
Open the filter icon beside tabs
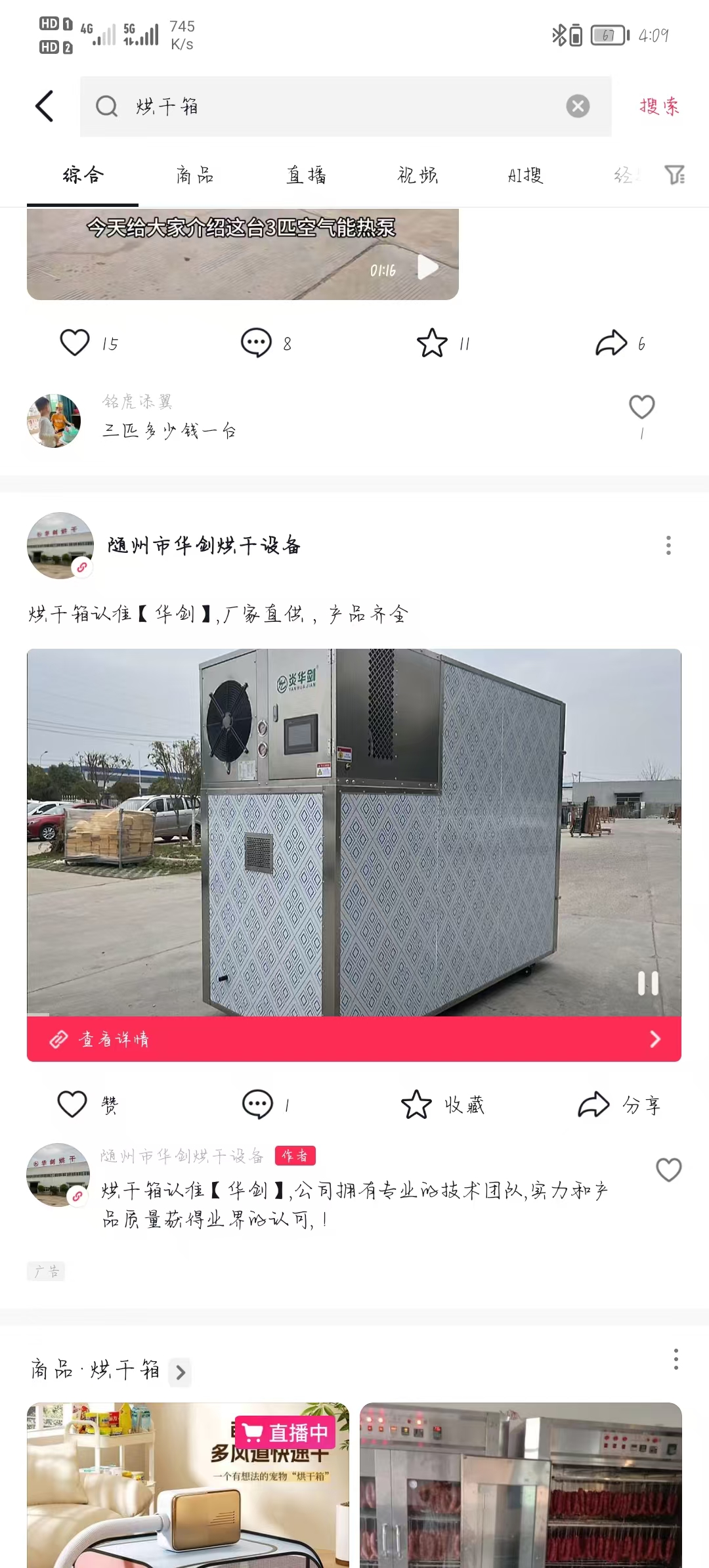pyautogui.click(x=674, y=175)
